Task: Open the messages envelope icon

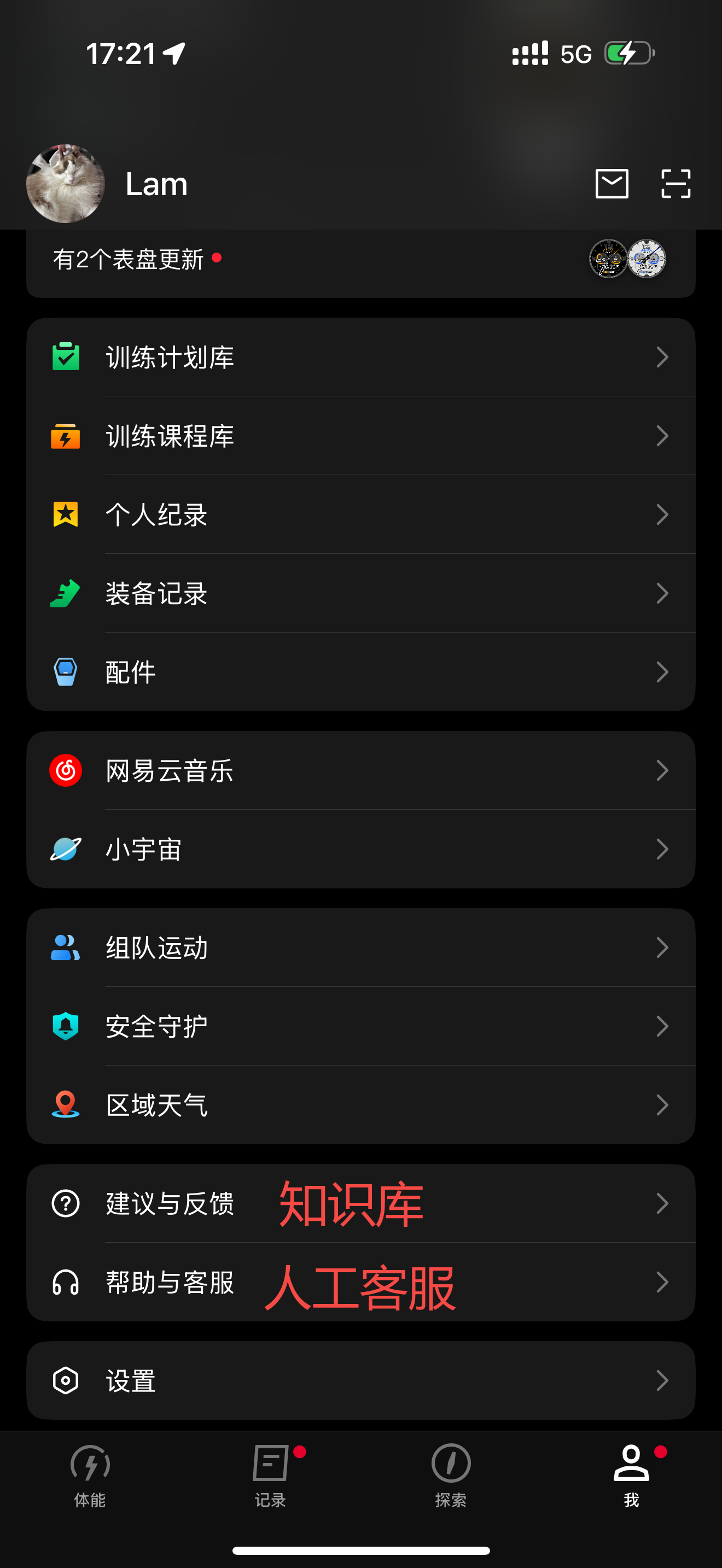Action: coord(611,184)
